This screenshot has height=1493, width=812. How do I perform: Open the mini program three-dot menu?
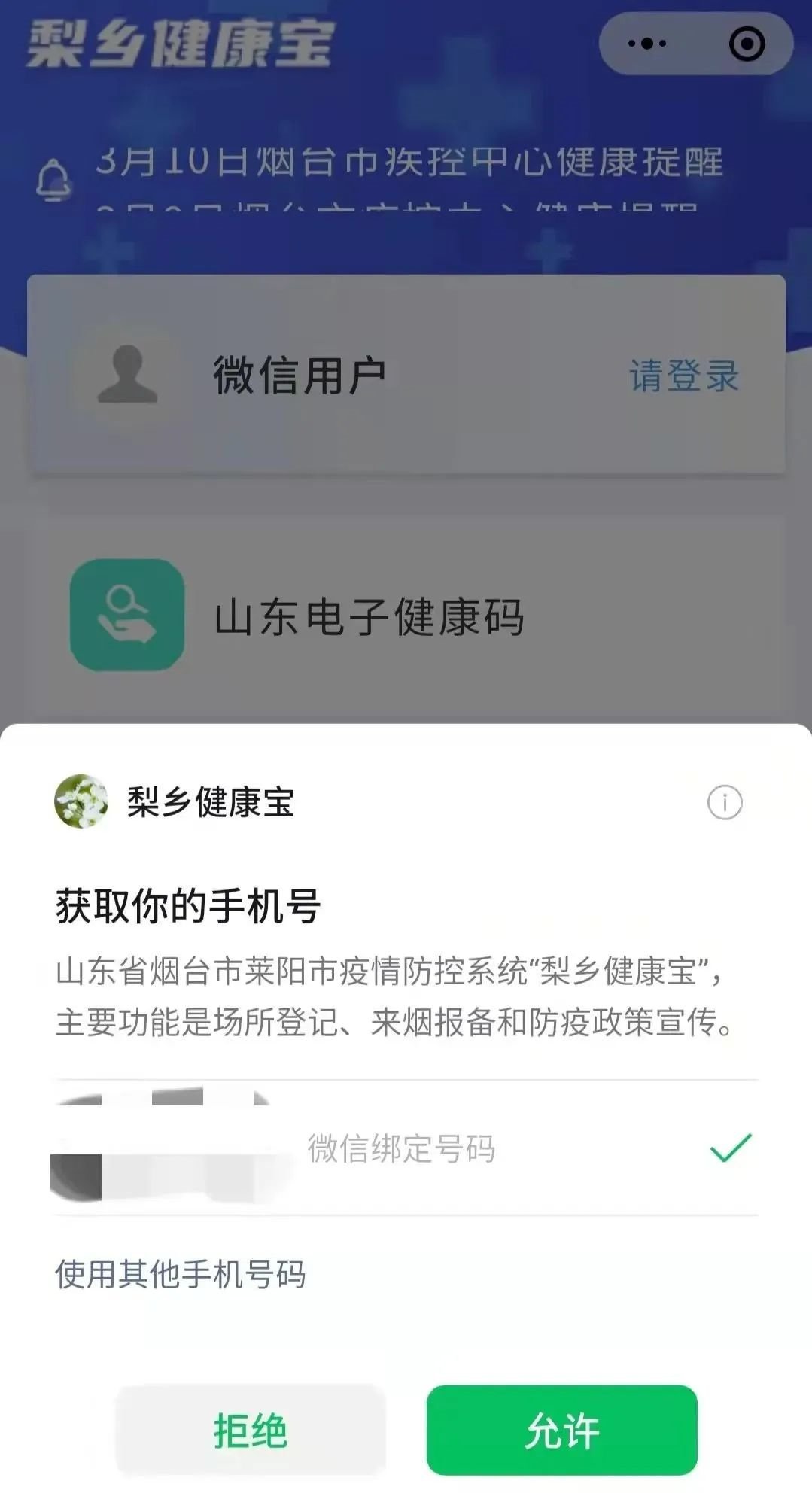click(647, 44)
